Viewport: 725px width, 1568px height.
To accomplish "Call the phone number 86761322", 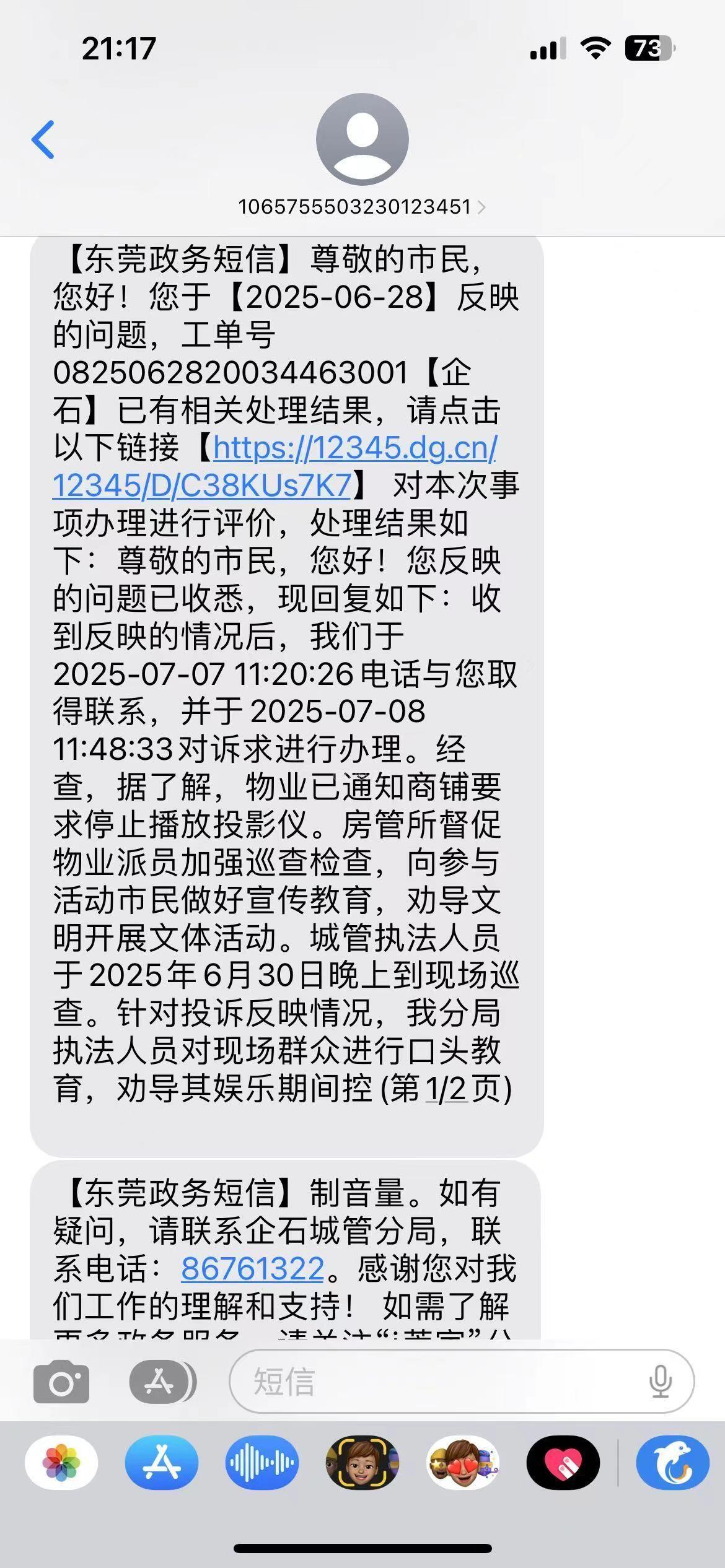I will point(253,1268).
